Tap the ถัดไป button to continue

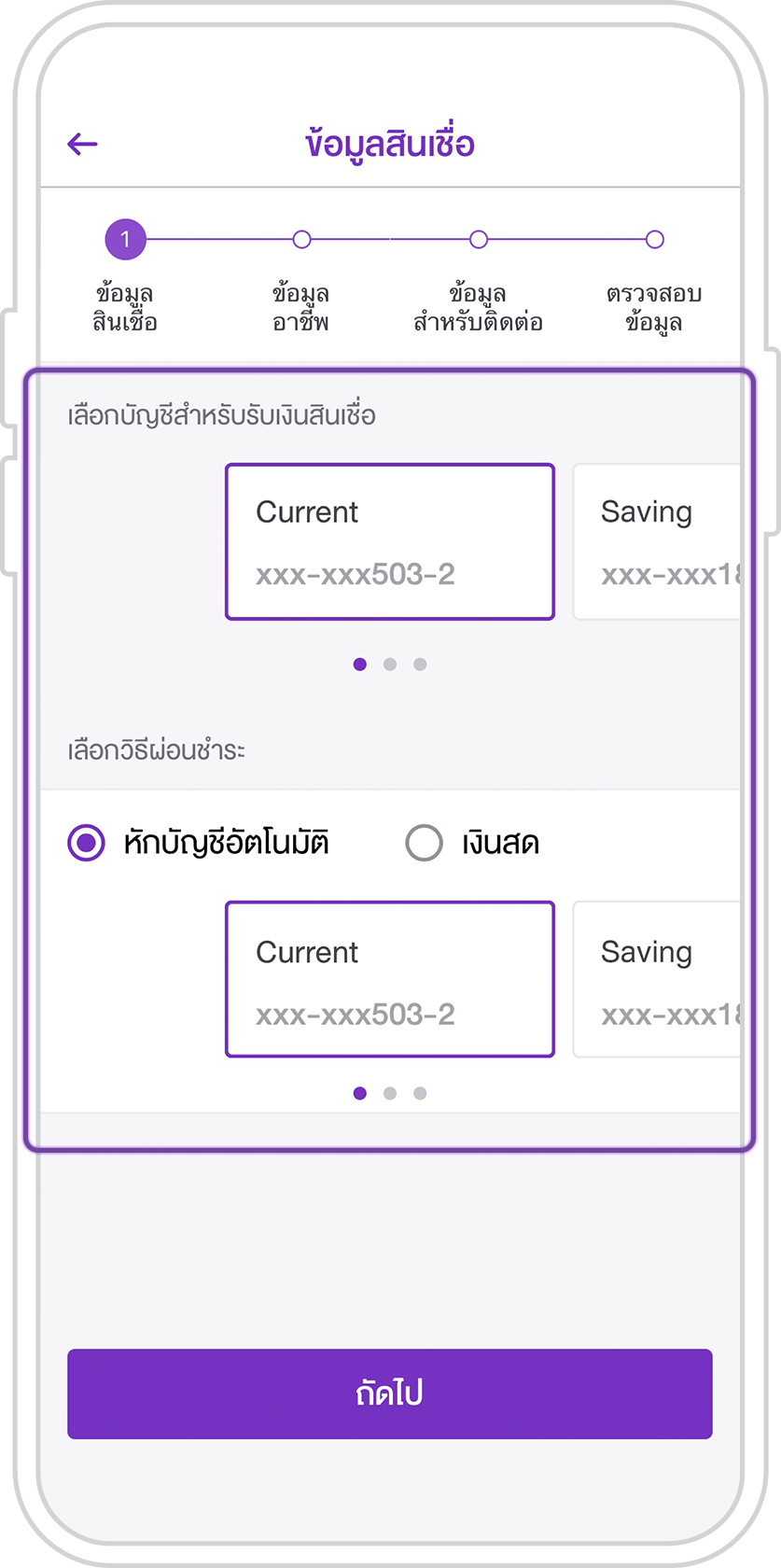[x=390, y=1393]
